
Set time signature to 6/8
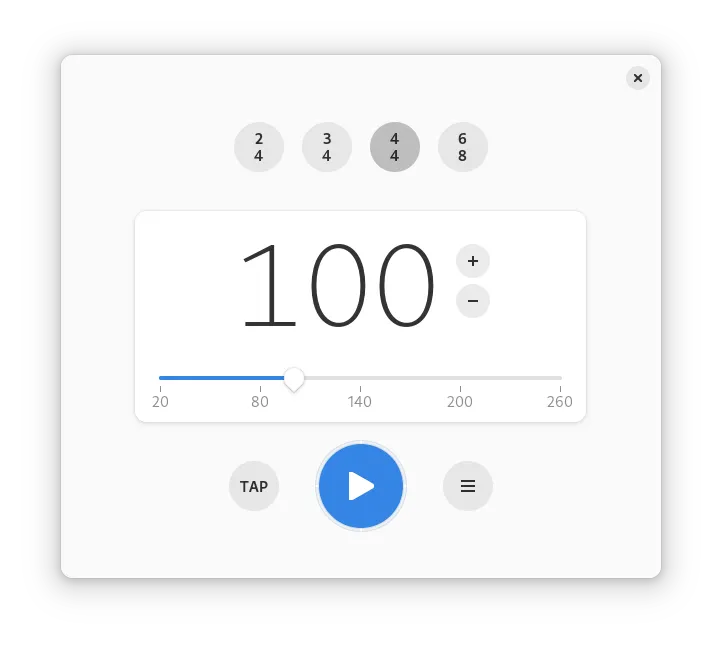[x=463, y=147]
